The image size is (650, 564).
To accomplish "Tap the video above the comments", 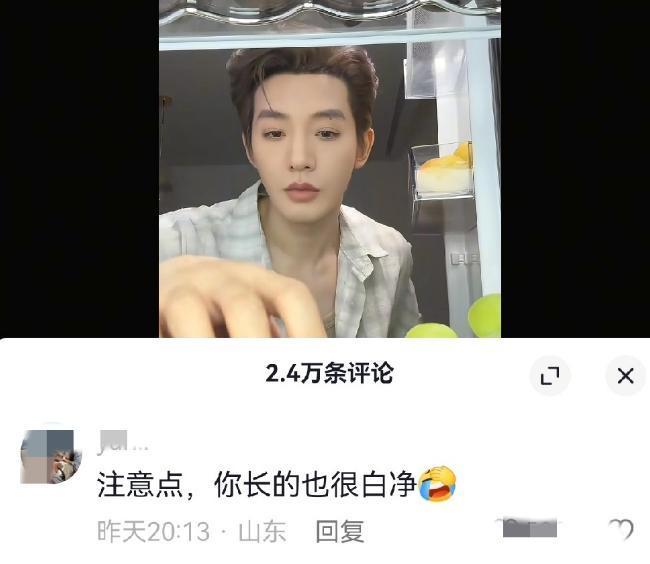I will click(x=329, y=170).
